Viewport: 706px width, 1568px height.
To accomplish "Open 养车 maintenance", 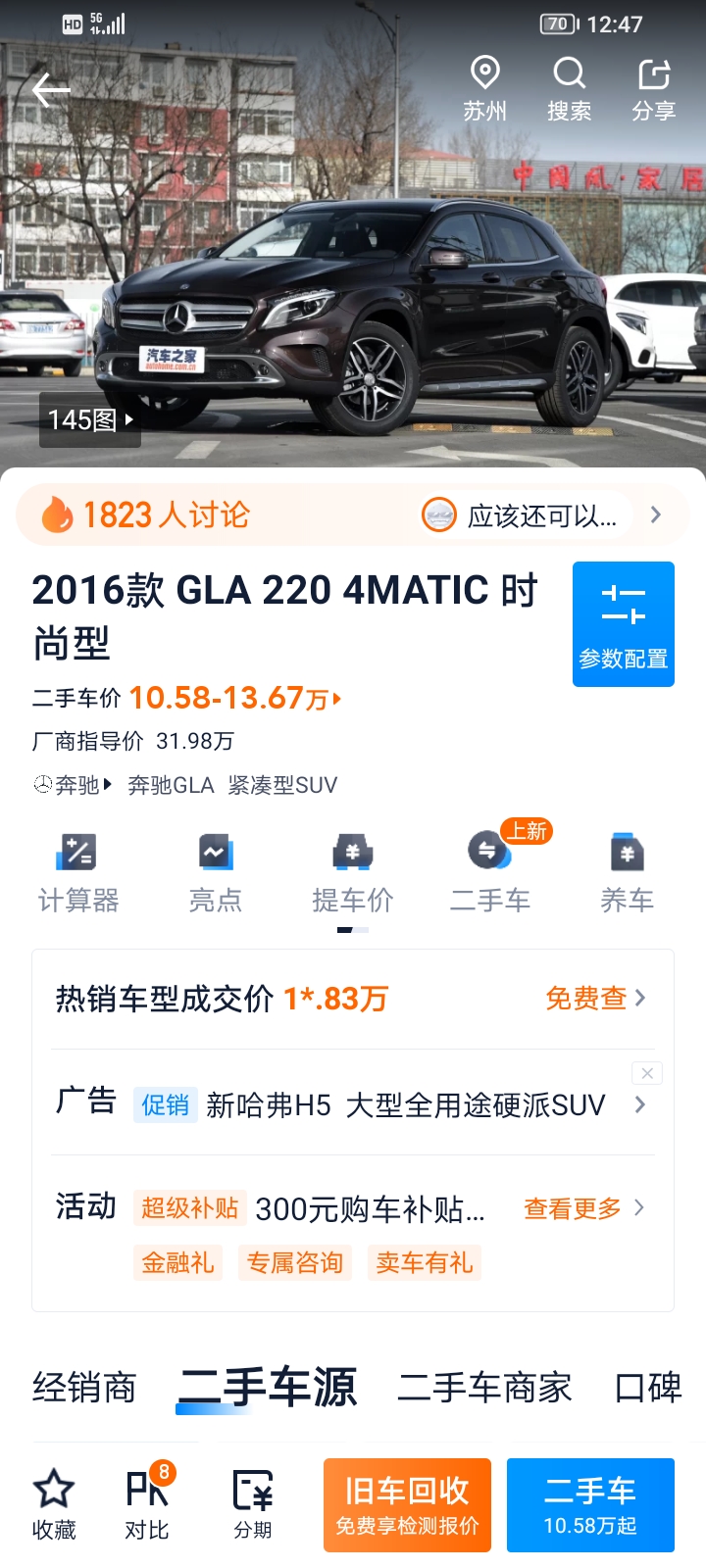I will pyautogui.click(x=628, y=872).
